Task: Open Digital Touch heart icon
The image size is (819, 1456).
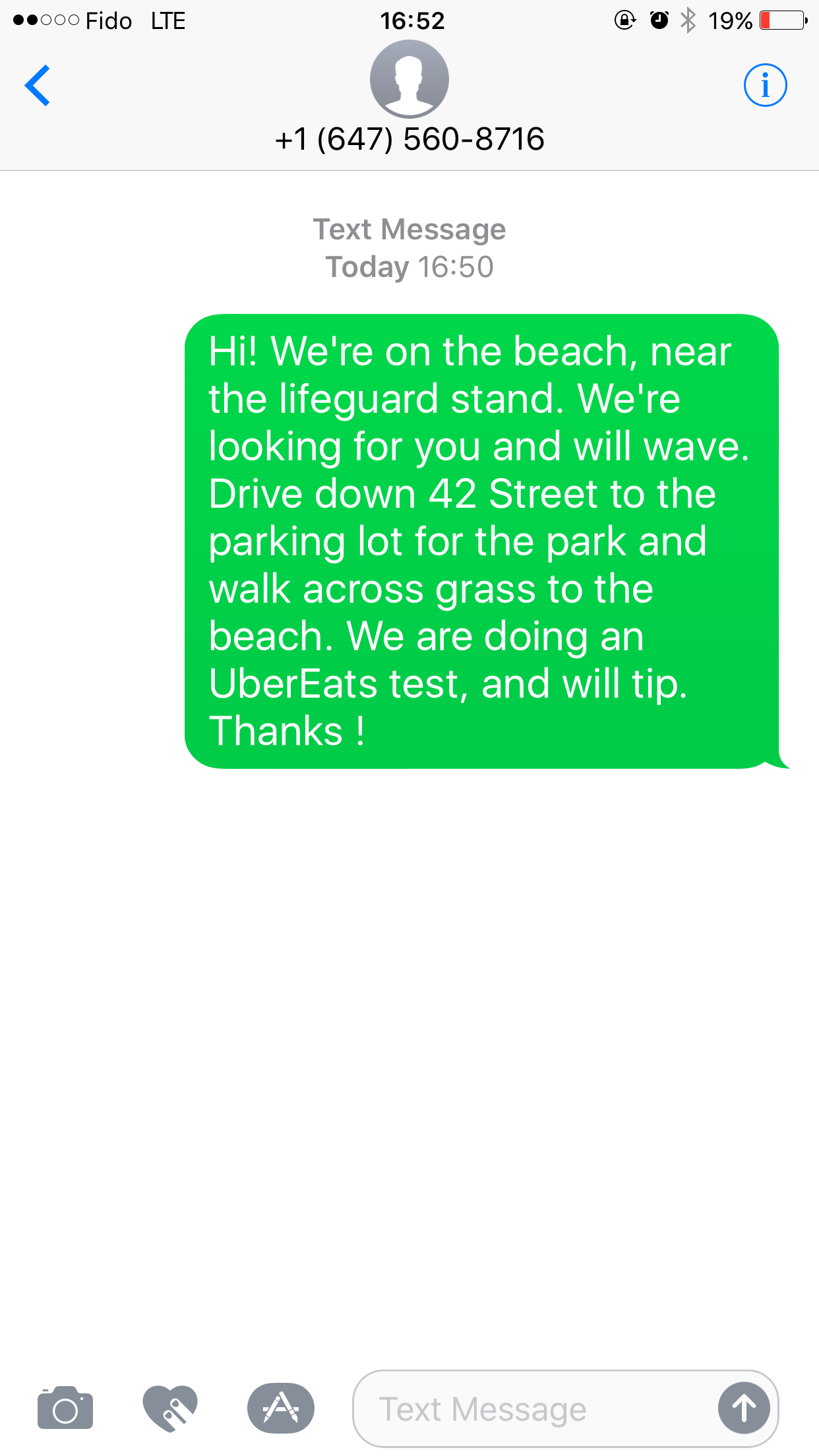Action: click(x=170, y=1408)
